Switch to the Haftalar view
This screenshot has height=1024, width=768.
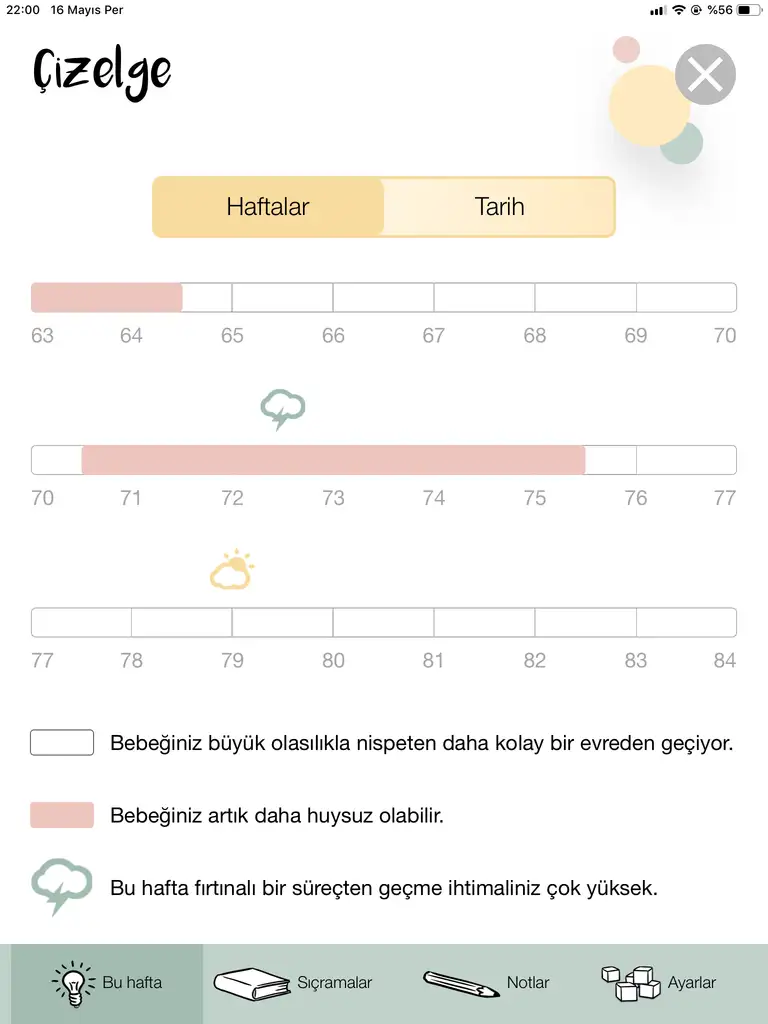(x=268, y=207)
